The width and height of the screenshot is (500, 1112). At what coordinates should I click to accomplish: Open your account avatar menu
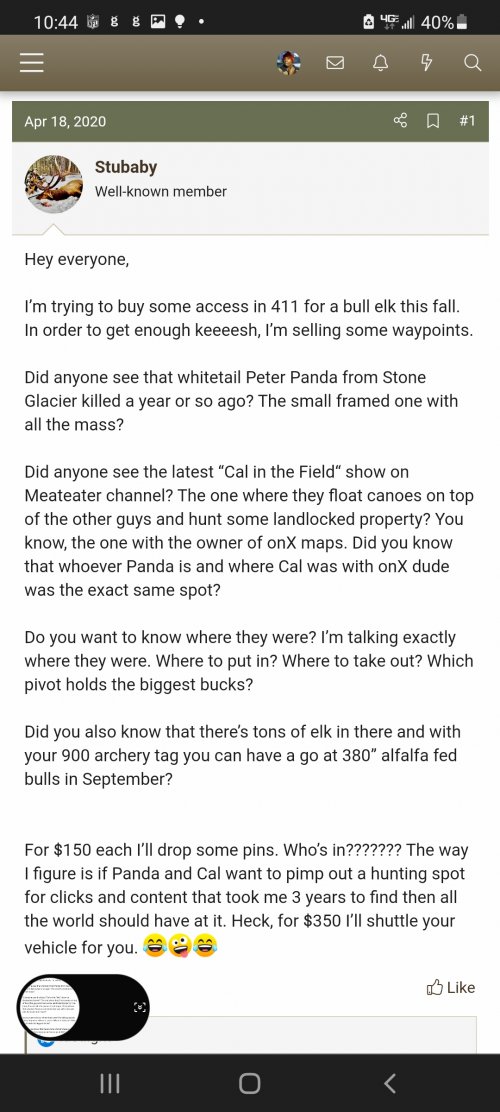[x=288, y=63]
